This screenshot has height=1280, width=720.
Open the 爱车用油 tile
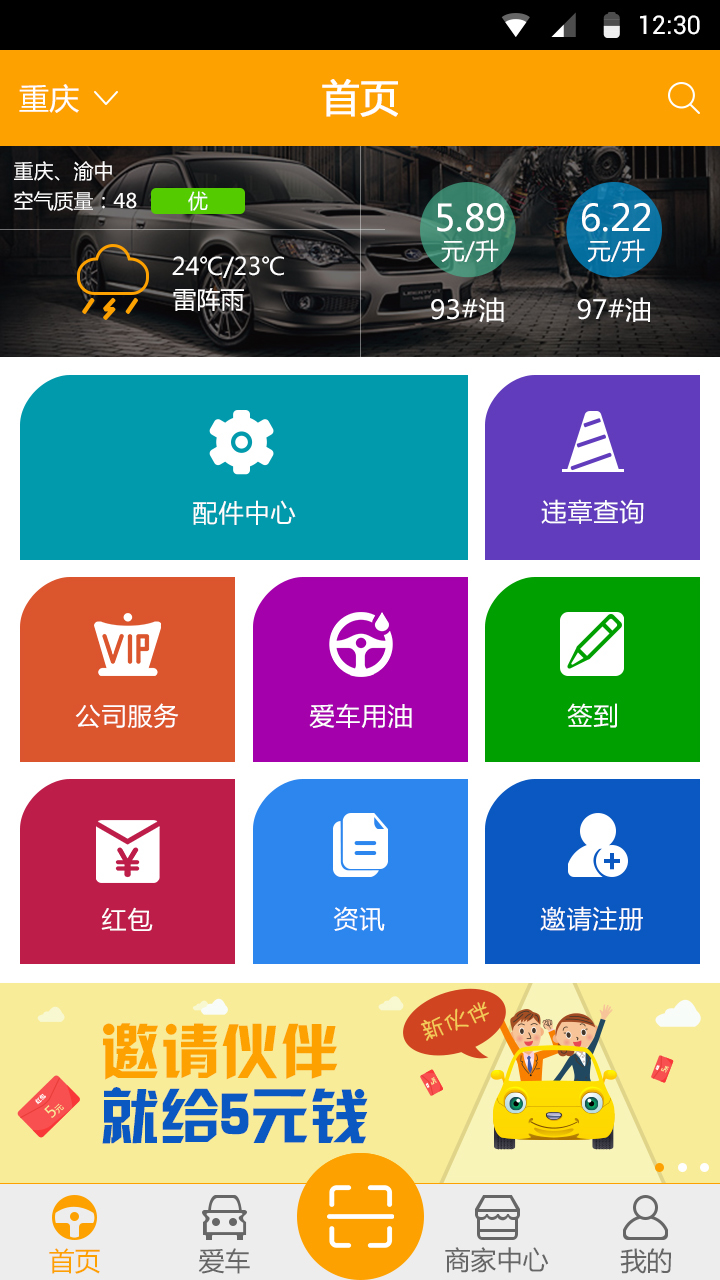360,669
